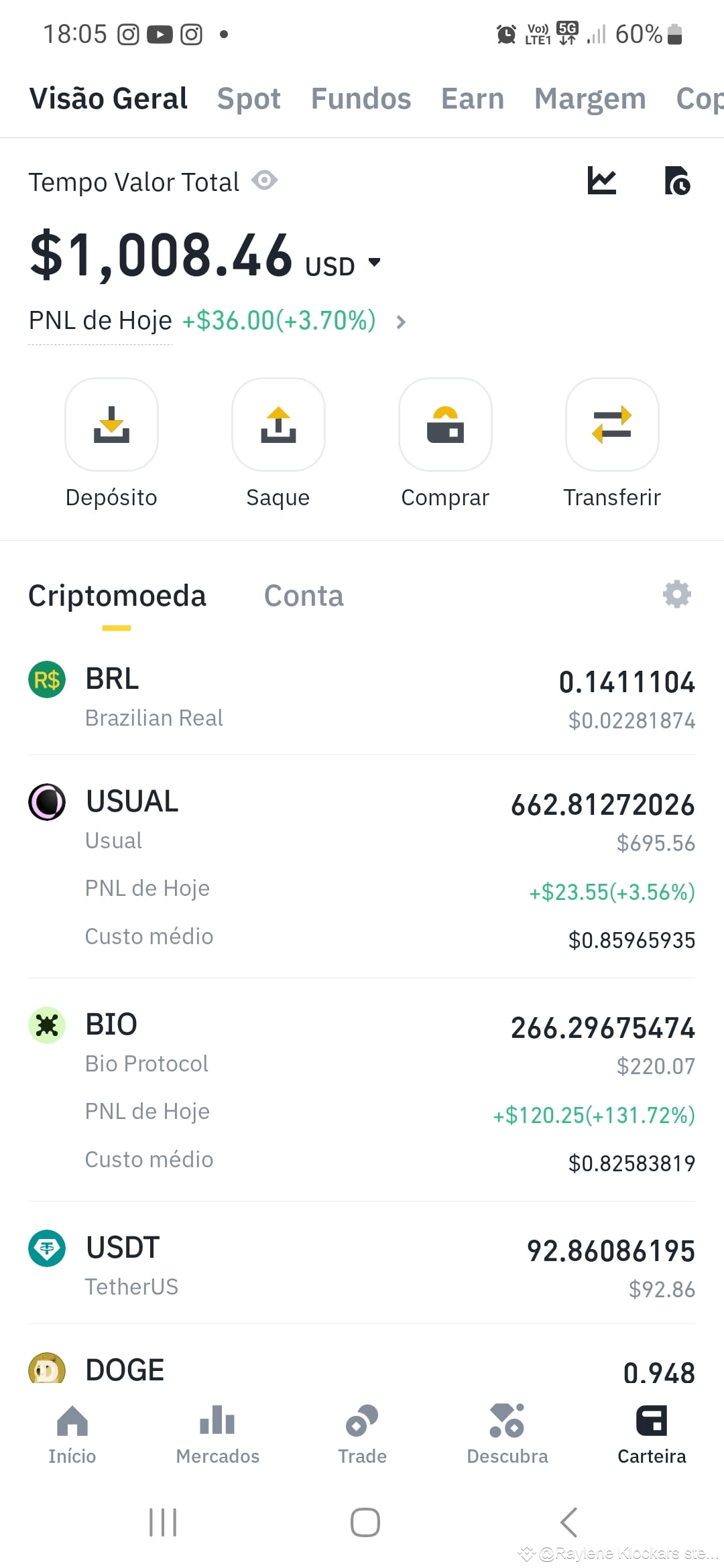The width and height of the screenshot is (724, 1568).
Task: Select the Descubra discover icon
Action: [x=507, y=1434]
